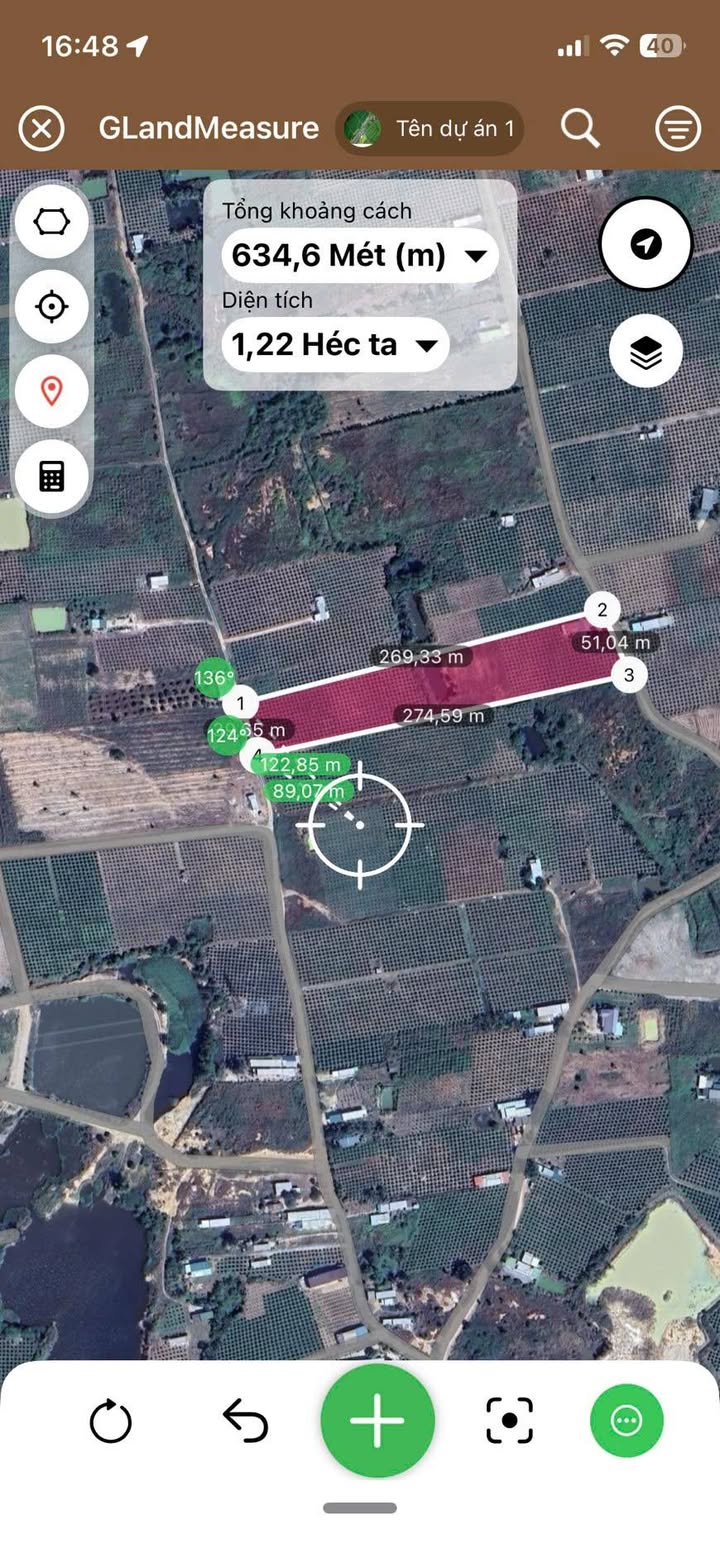This screenshot has width=720, height=1558.
Task: Undo the last point
Action: [245, 1420]
